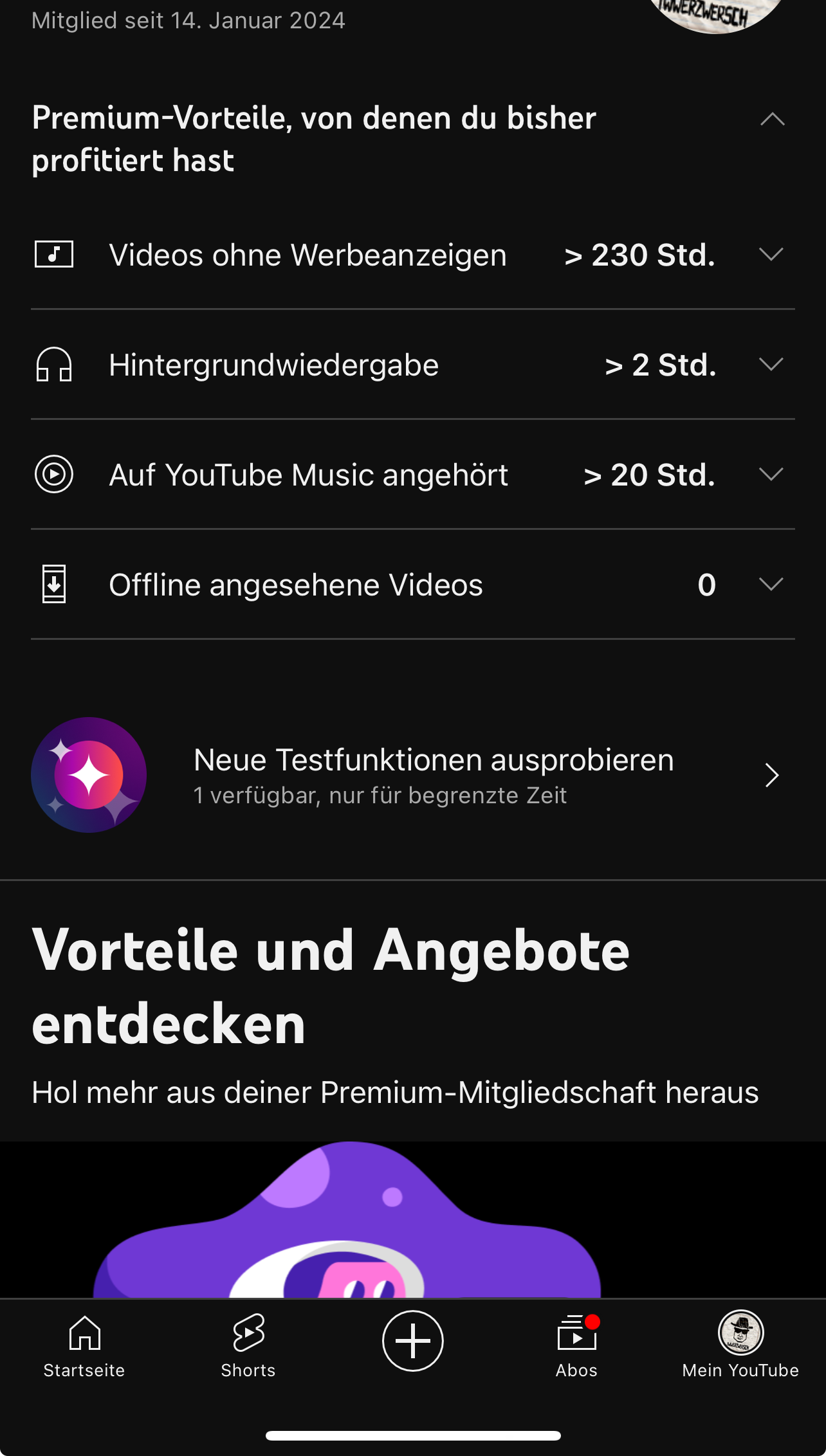Screen dimensions: 826x1456
Task: Switch to the Shorts tab
Action: [x=248, y=1345]
